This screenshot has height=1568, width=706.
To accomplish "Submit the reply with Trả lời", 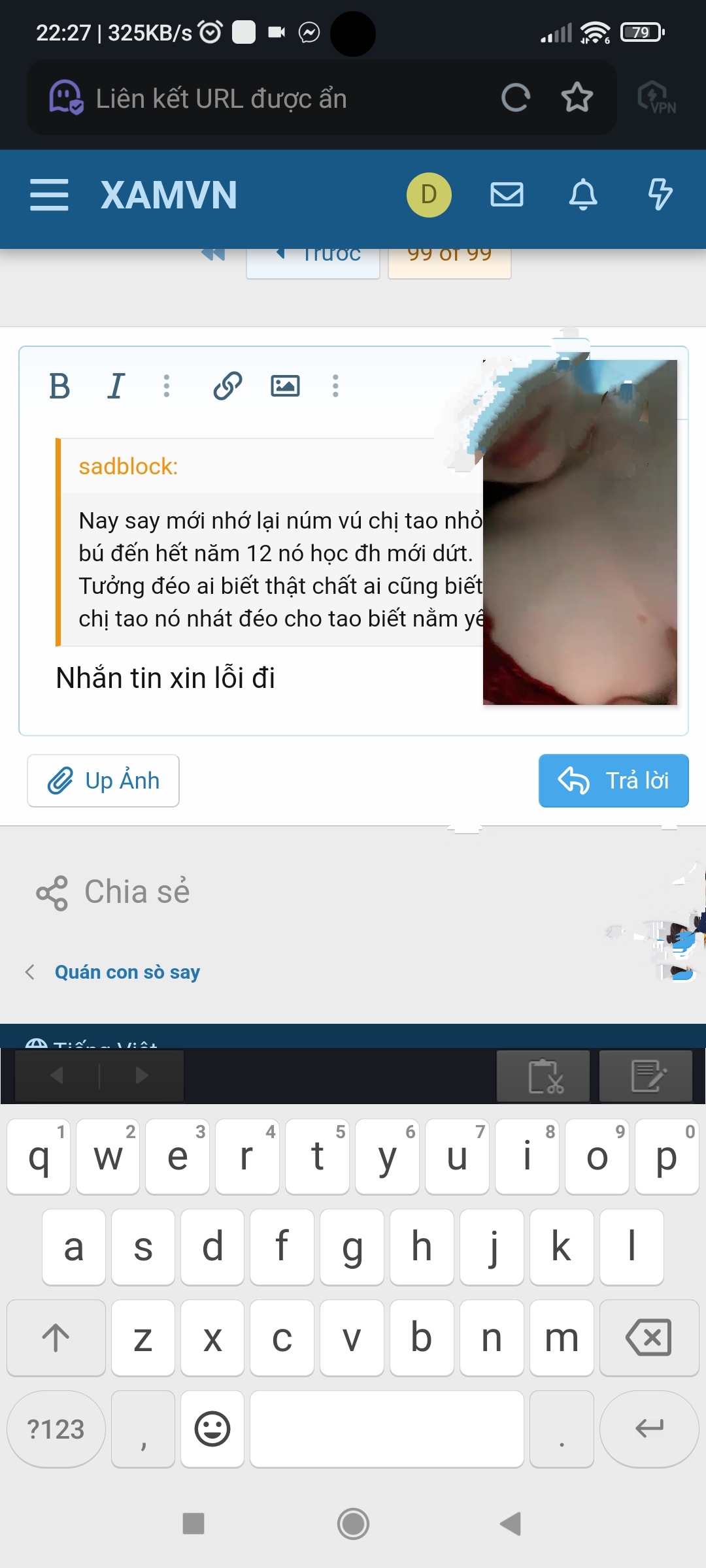I will [x=613, y=781].
